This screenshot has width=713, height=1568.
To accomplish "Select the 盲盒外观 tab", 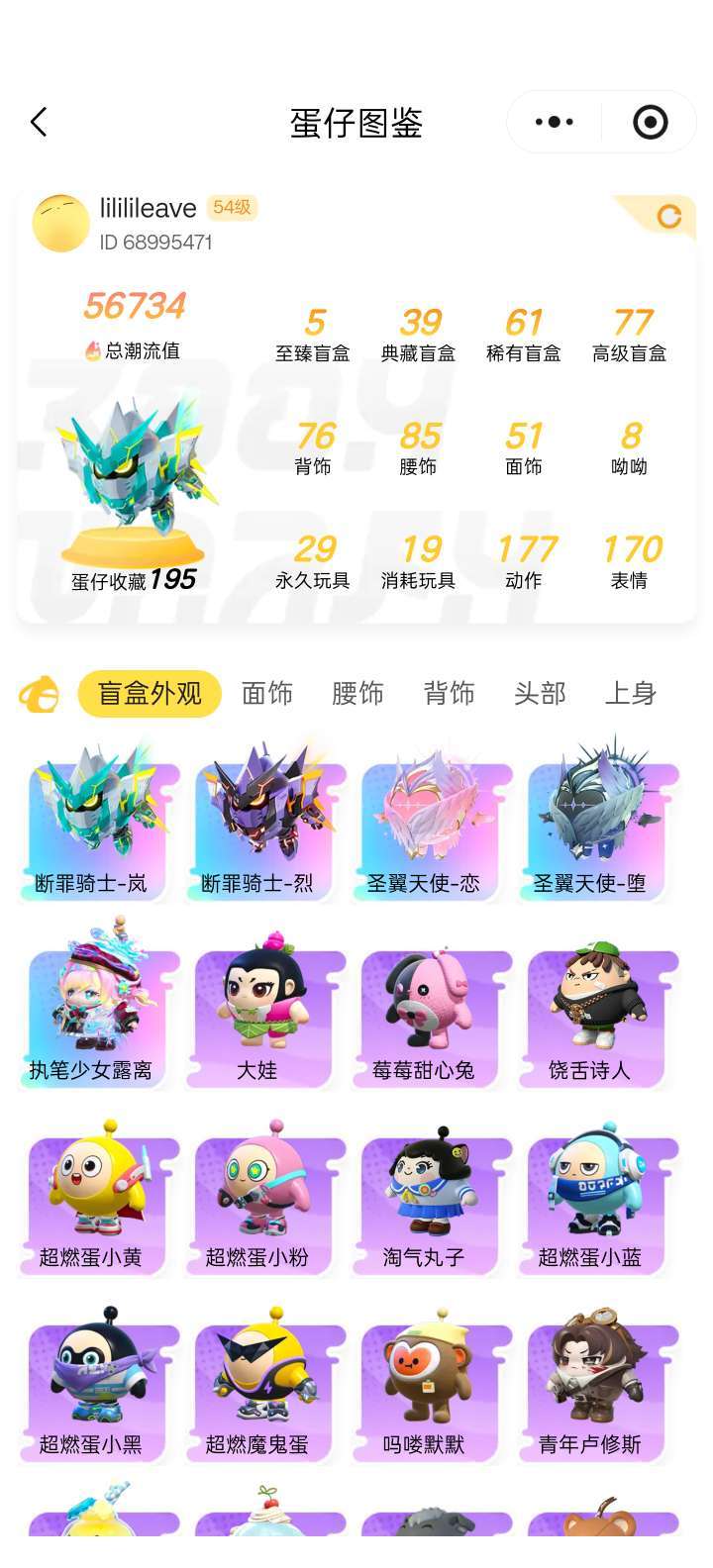I will click(150, 693).
